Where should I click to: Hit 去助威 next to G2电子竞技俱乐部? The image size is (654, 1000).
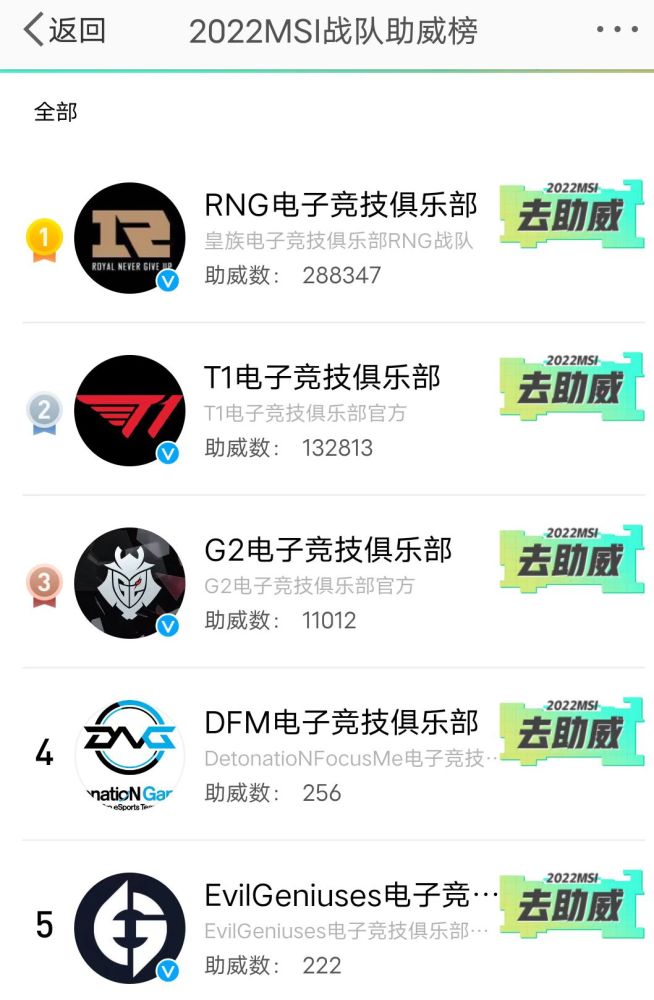tap(570, 559)
